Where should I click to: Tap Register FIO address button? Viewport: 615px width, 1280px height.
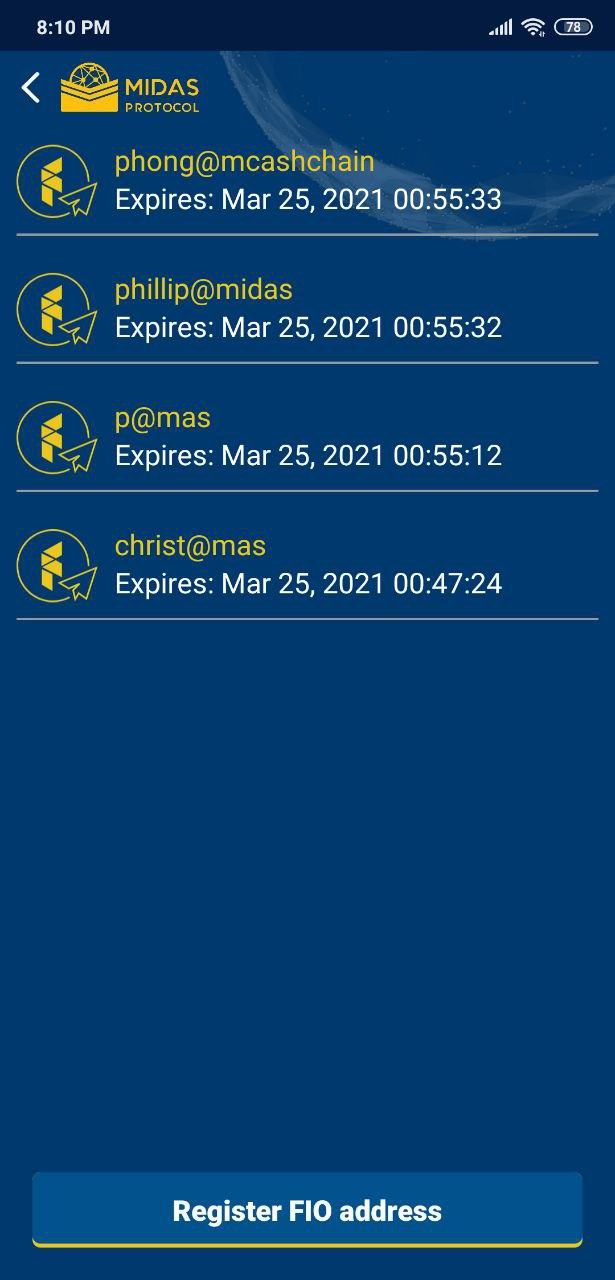click(x=307, y=1210)
